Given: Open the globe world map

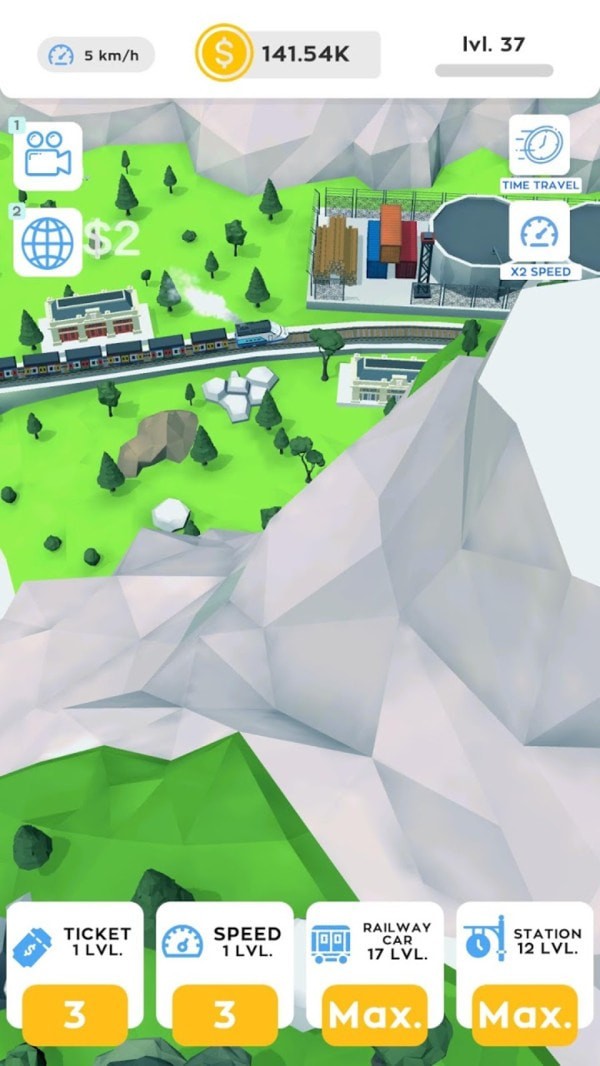Looking at the screenshot, I should tap(47, 241).
